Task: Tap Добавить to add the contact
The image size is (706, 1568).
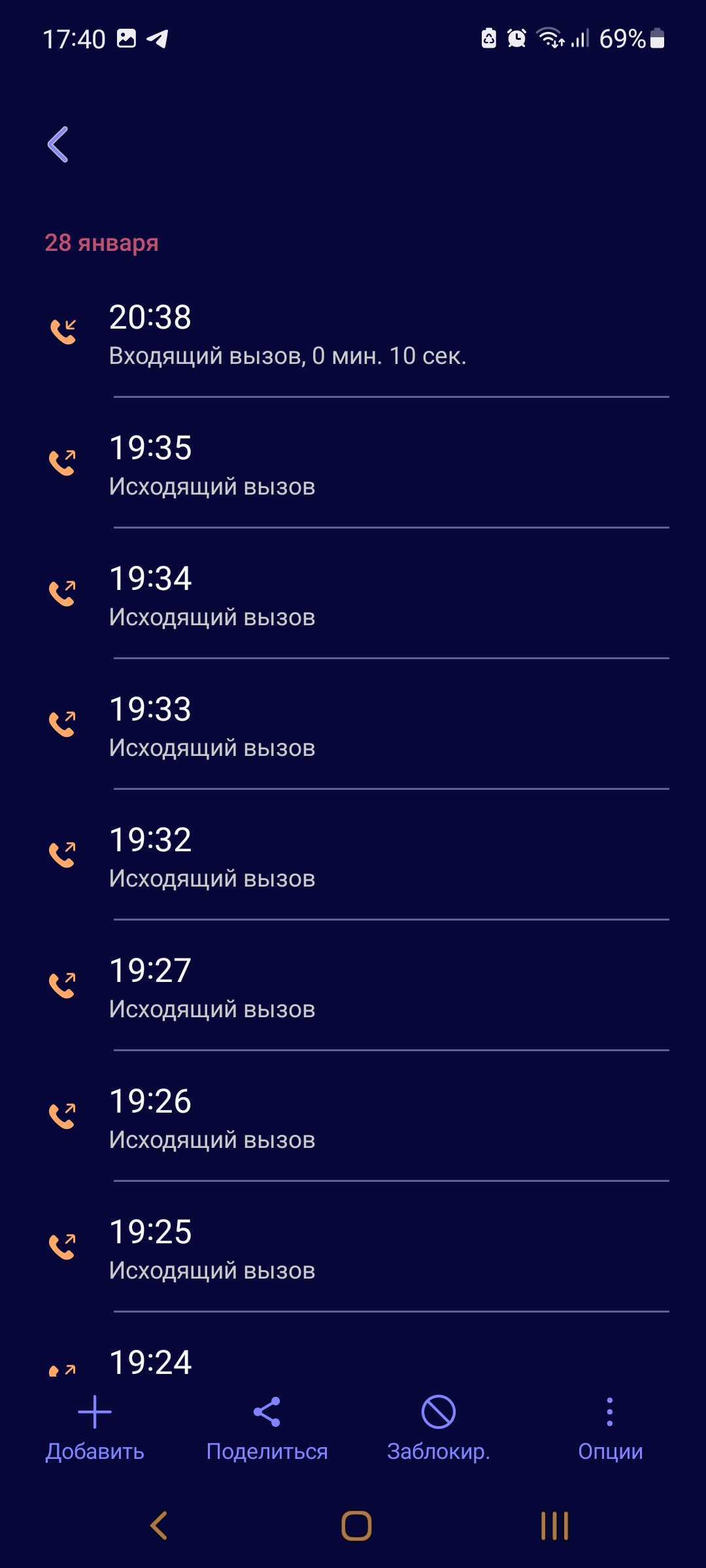Action: (95, 1428)
